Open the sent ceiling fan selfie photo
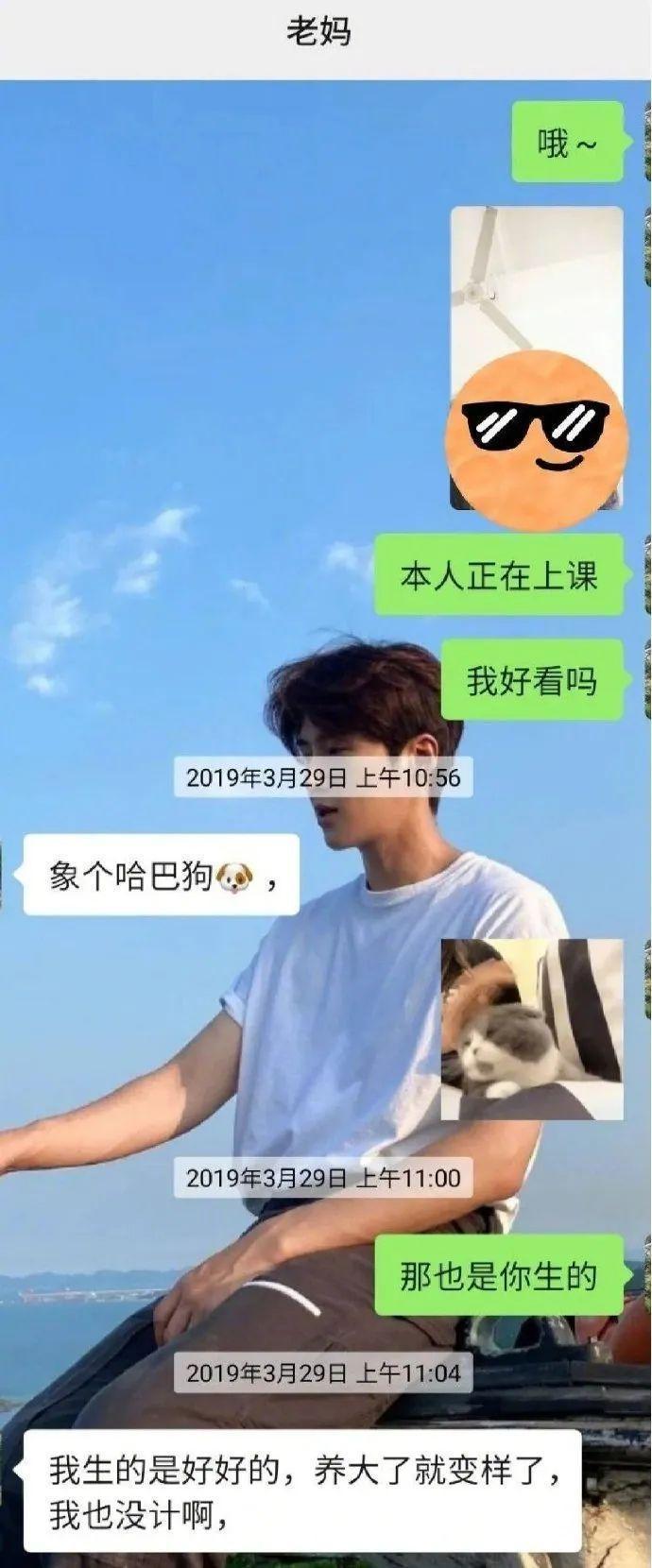Screen dimensions: 652x1568 tap(536, 359)
